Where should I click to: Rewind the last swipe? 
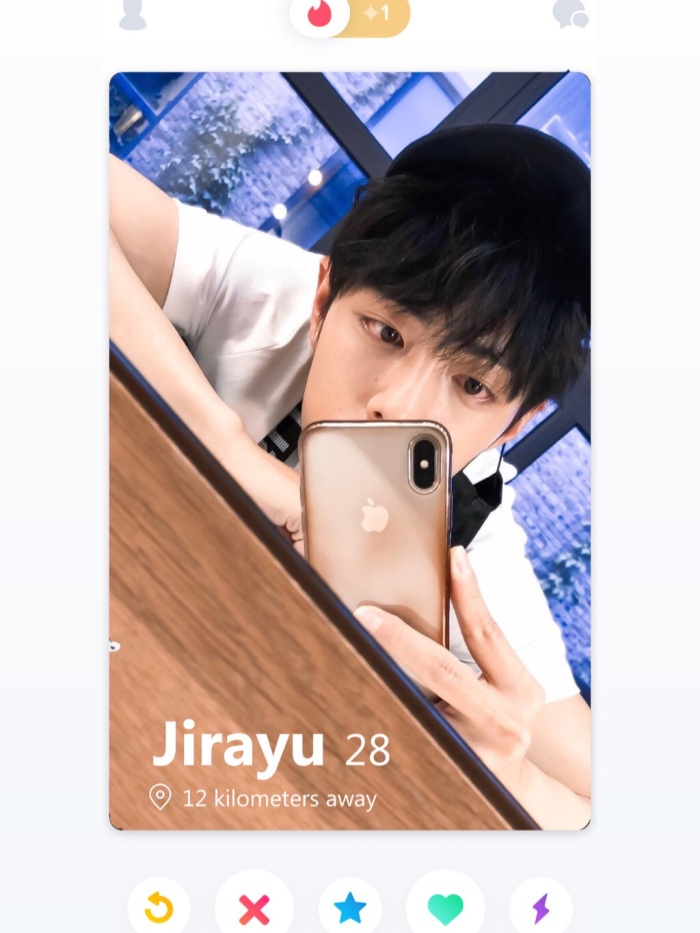pyautogui.click(x=159, y=908)
